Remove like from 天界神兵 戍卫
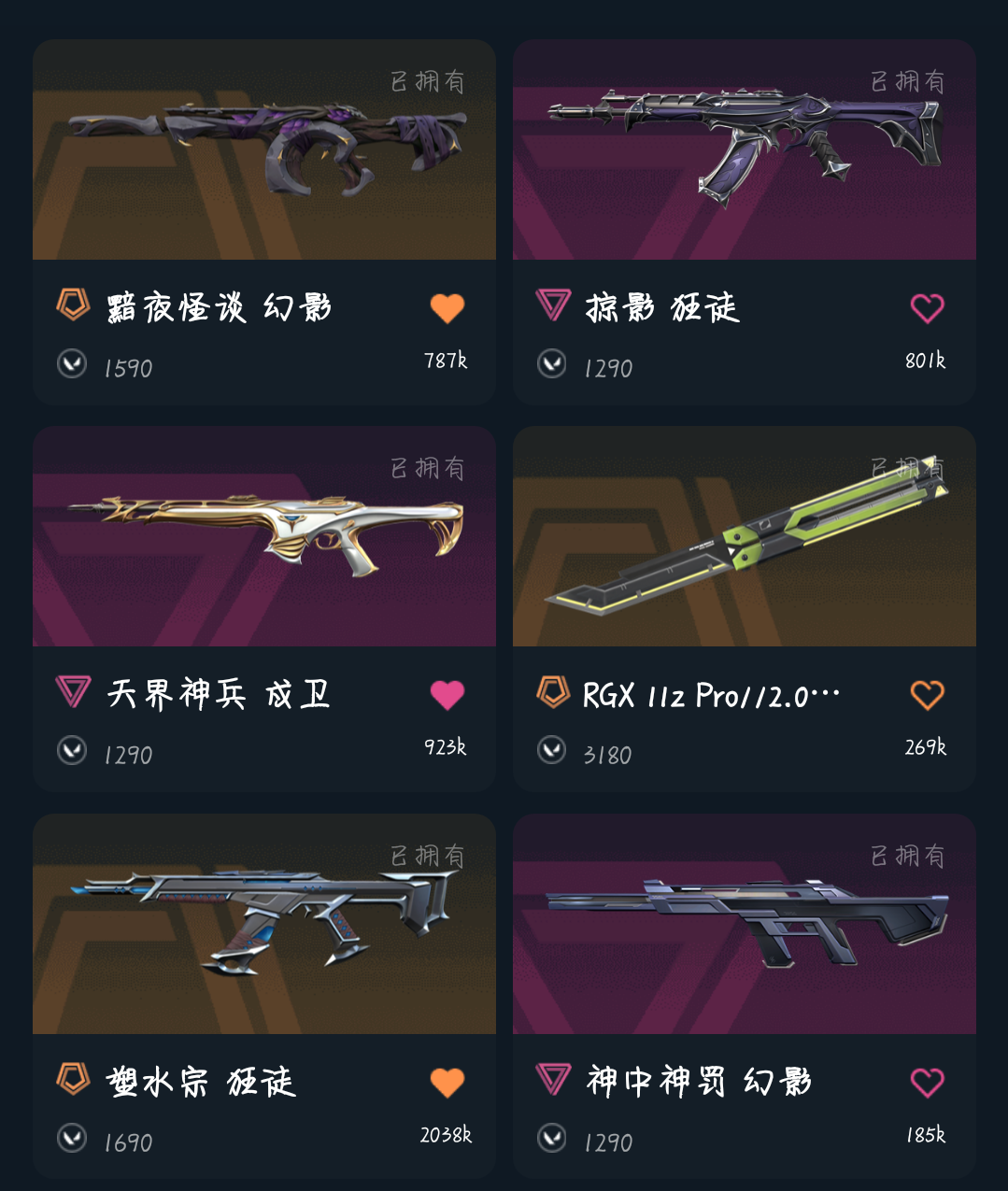This screenshot has width=1008, height=1191. tap(447, 694)
